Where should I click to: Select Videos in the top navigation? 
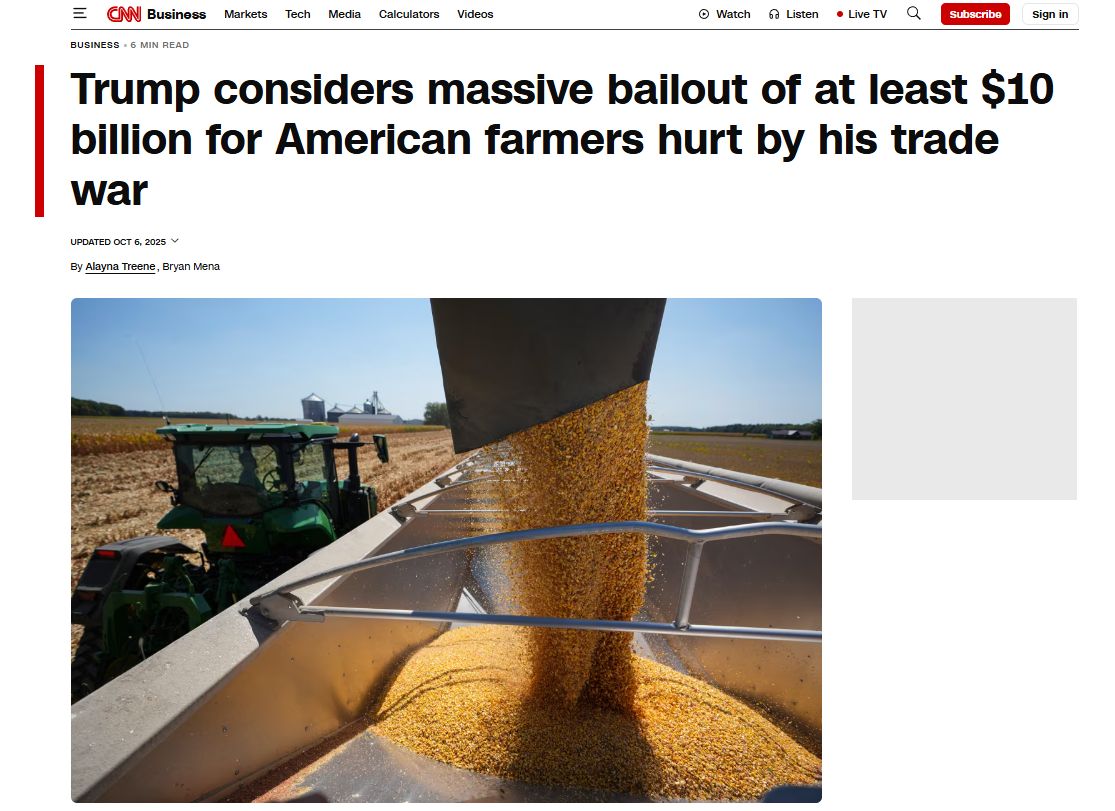pyautogui.click(x=475, y=14)
